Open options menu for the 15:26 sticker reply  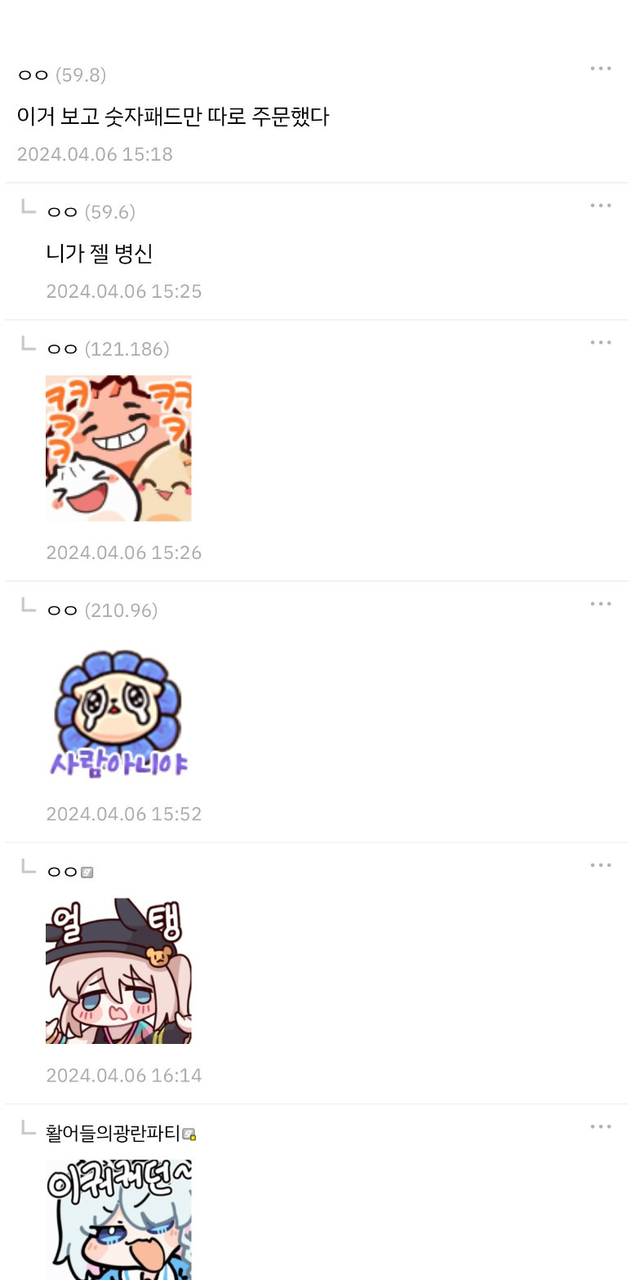coord(600,342)
